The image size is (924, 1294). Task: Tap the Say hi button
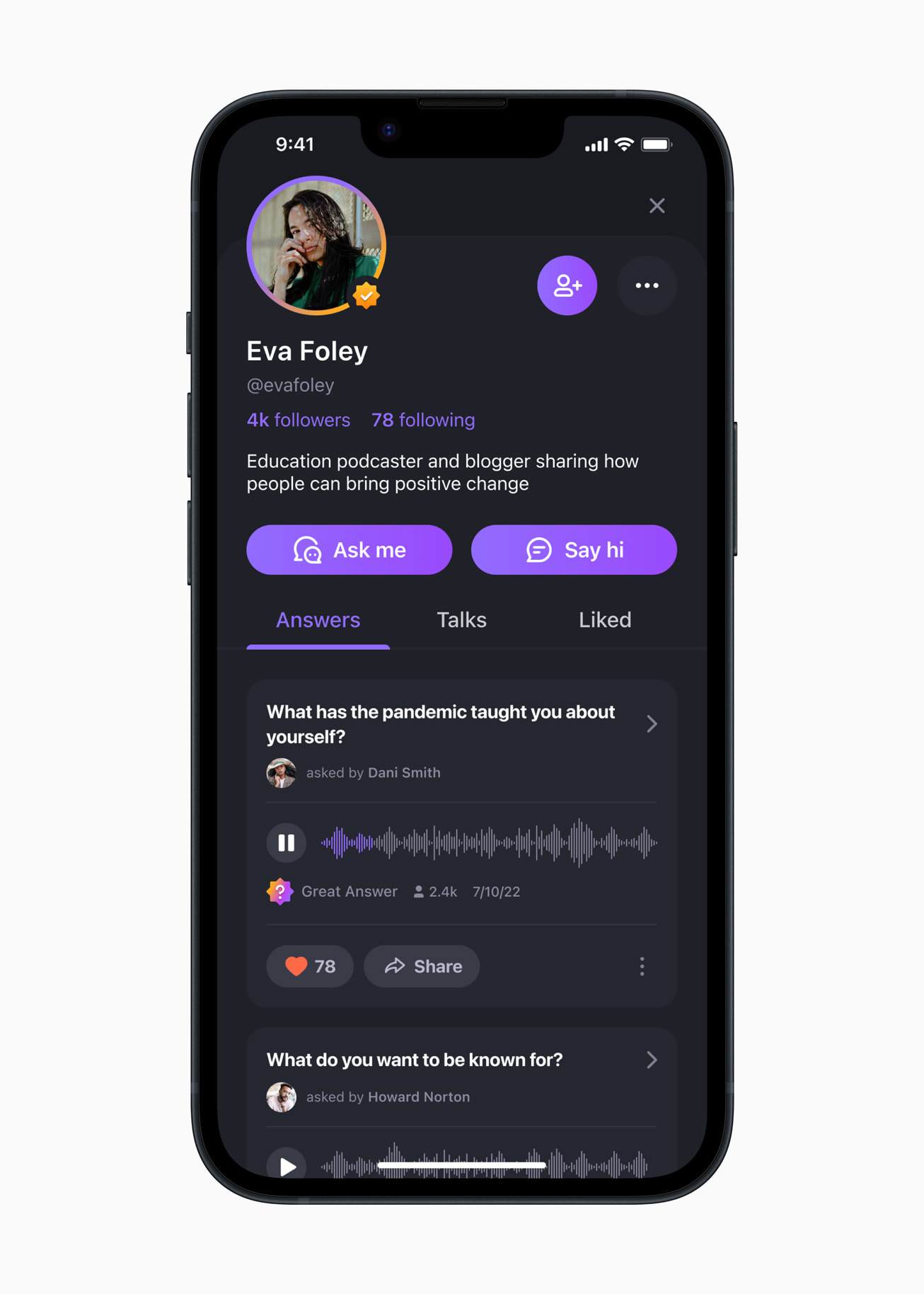tap(574, 550)
